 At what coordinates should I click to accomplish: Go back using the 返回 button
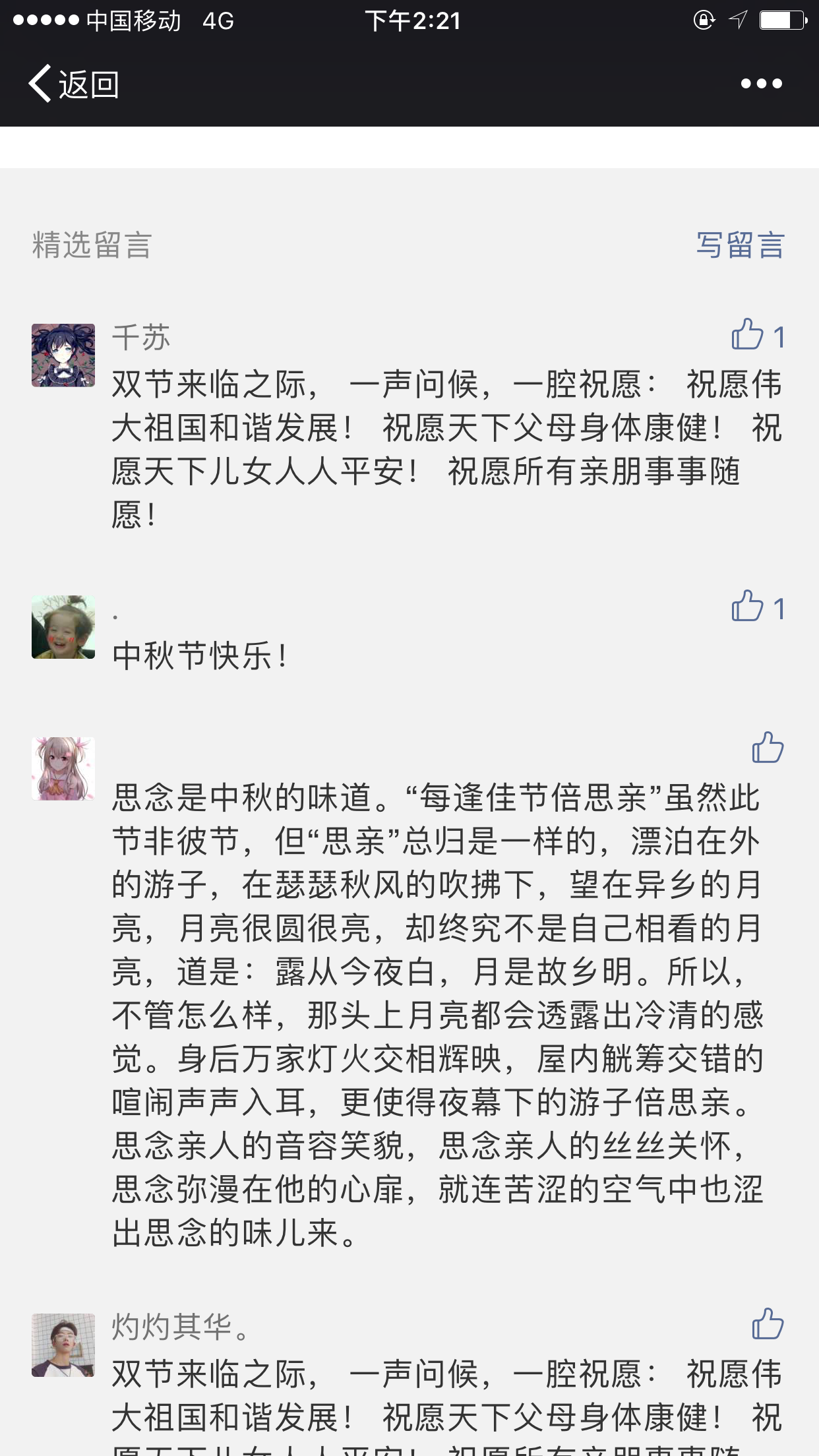pyautogui.click(x=73, y=84)
